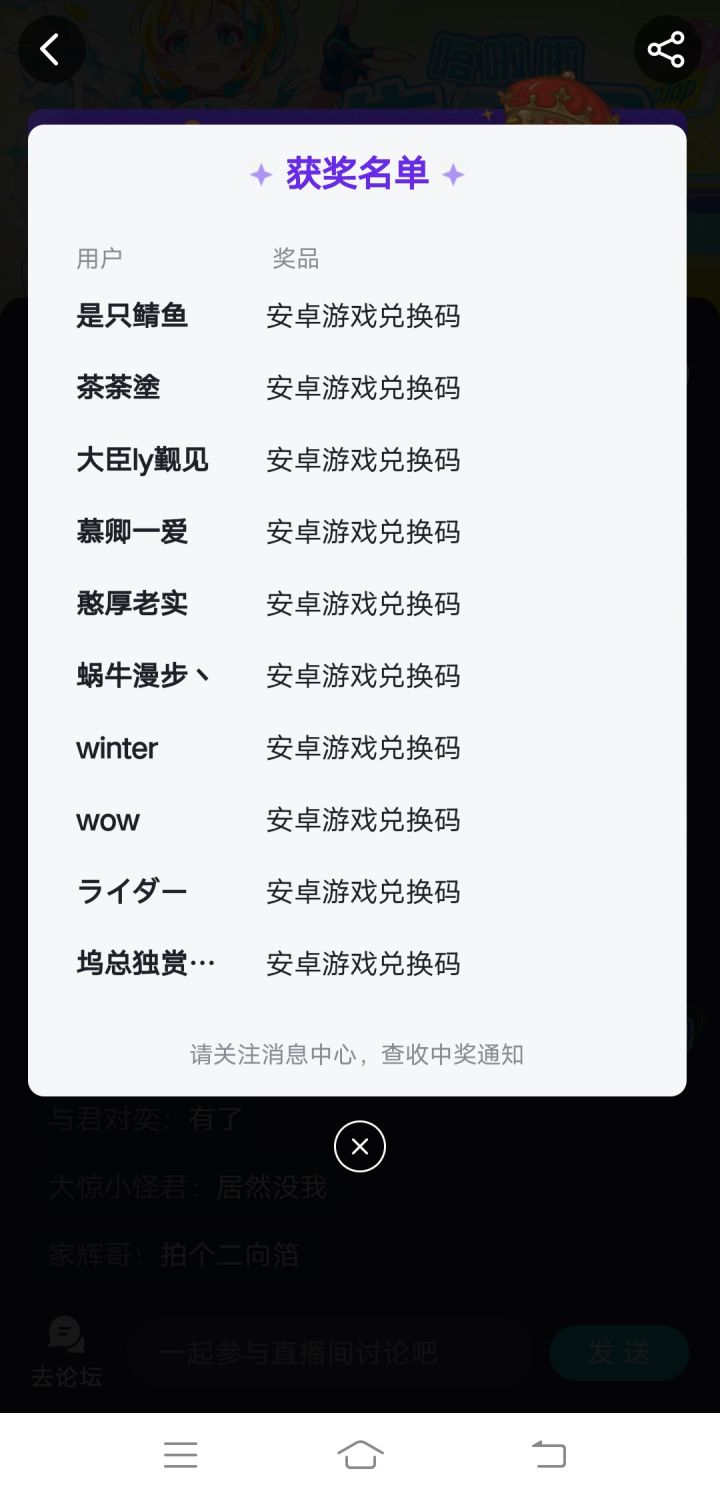Viewport: 720px width, 1497px height.
Task: Tap the recent apps button in navigation bar
Action: [180, 1455]
